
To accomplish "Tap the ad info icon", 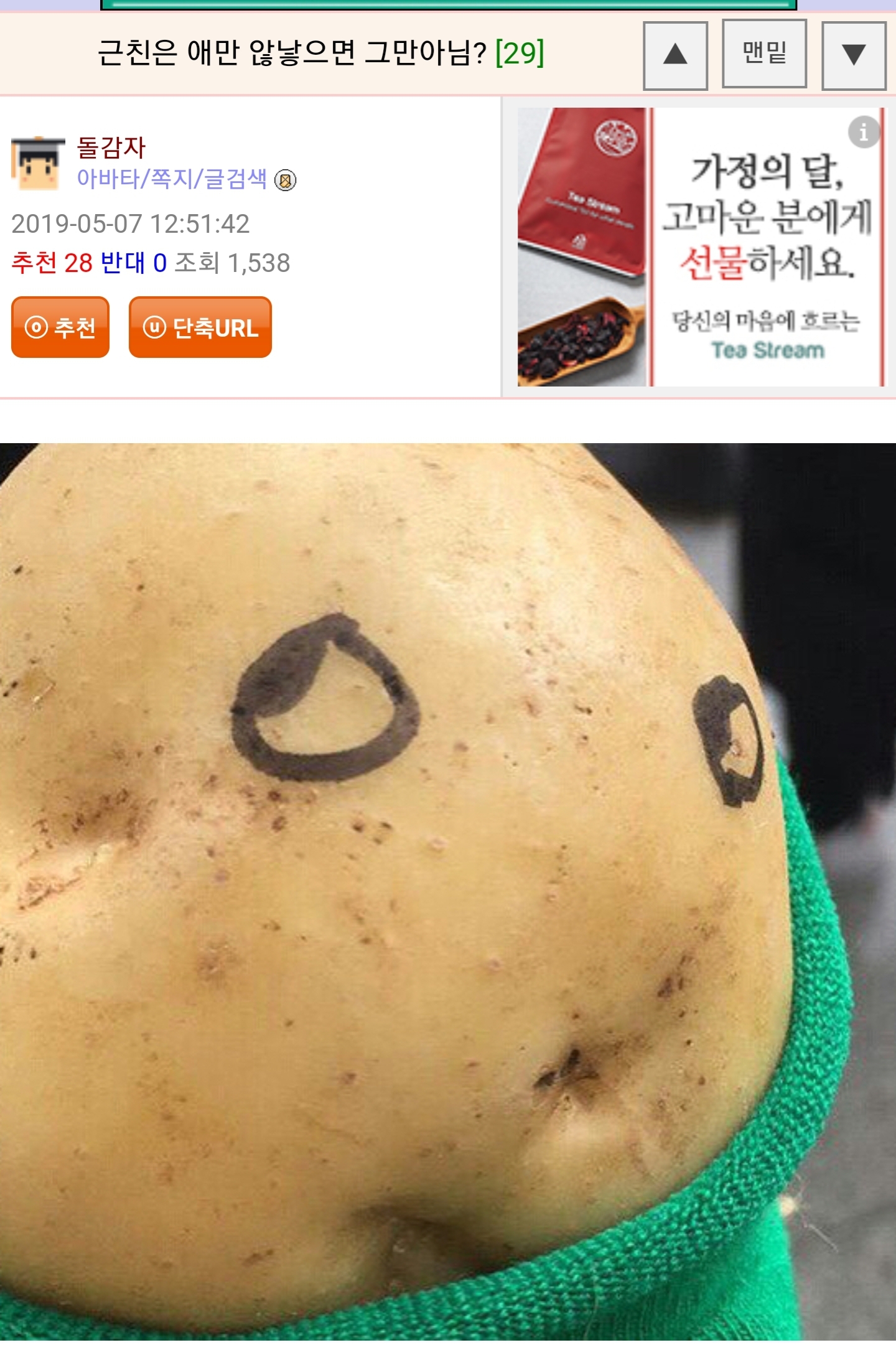I will (863, 132).
